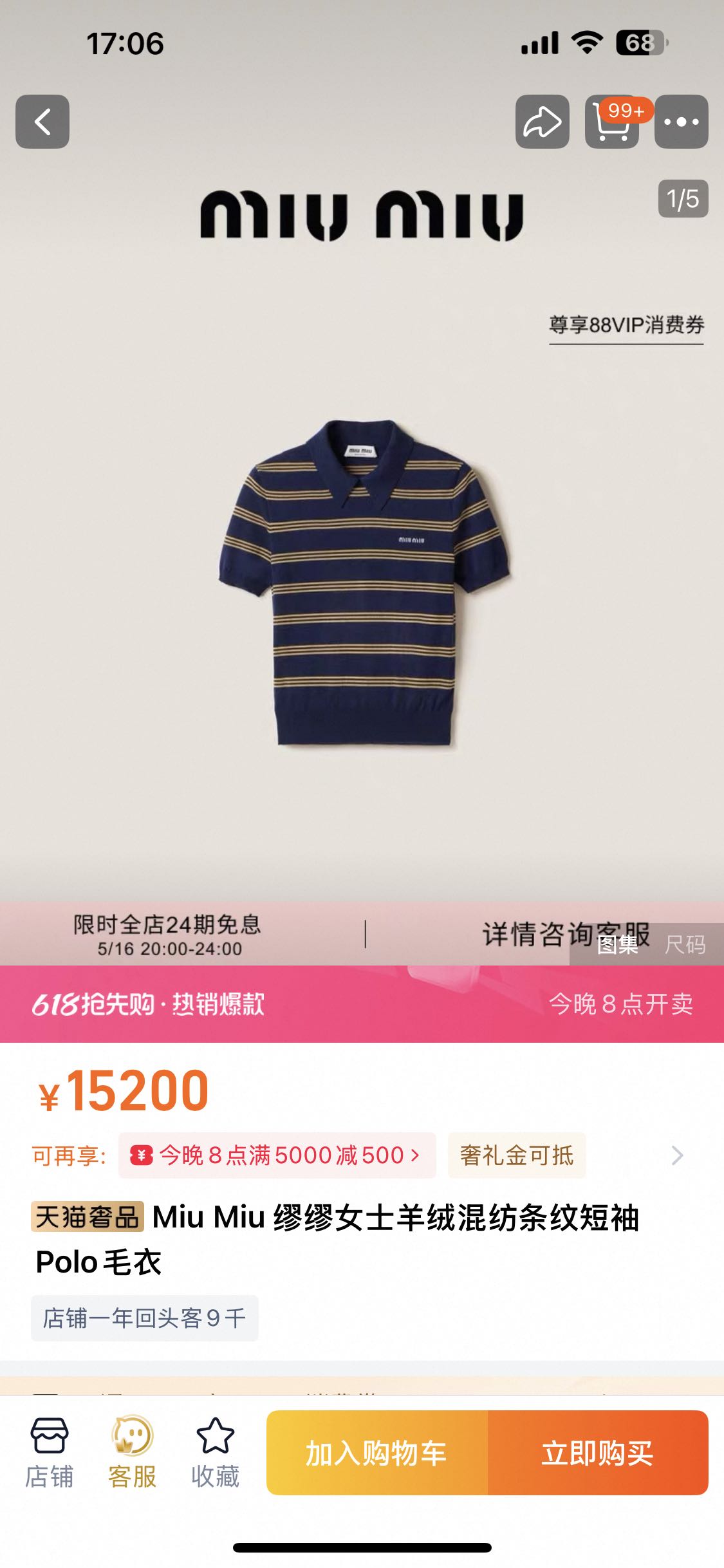724x1568 pixels.
Task: Tap the 奢礼金可抵 chip
Action: 516,1155
